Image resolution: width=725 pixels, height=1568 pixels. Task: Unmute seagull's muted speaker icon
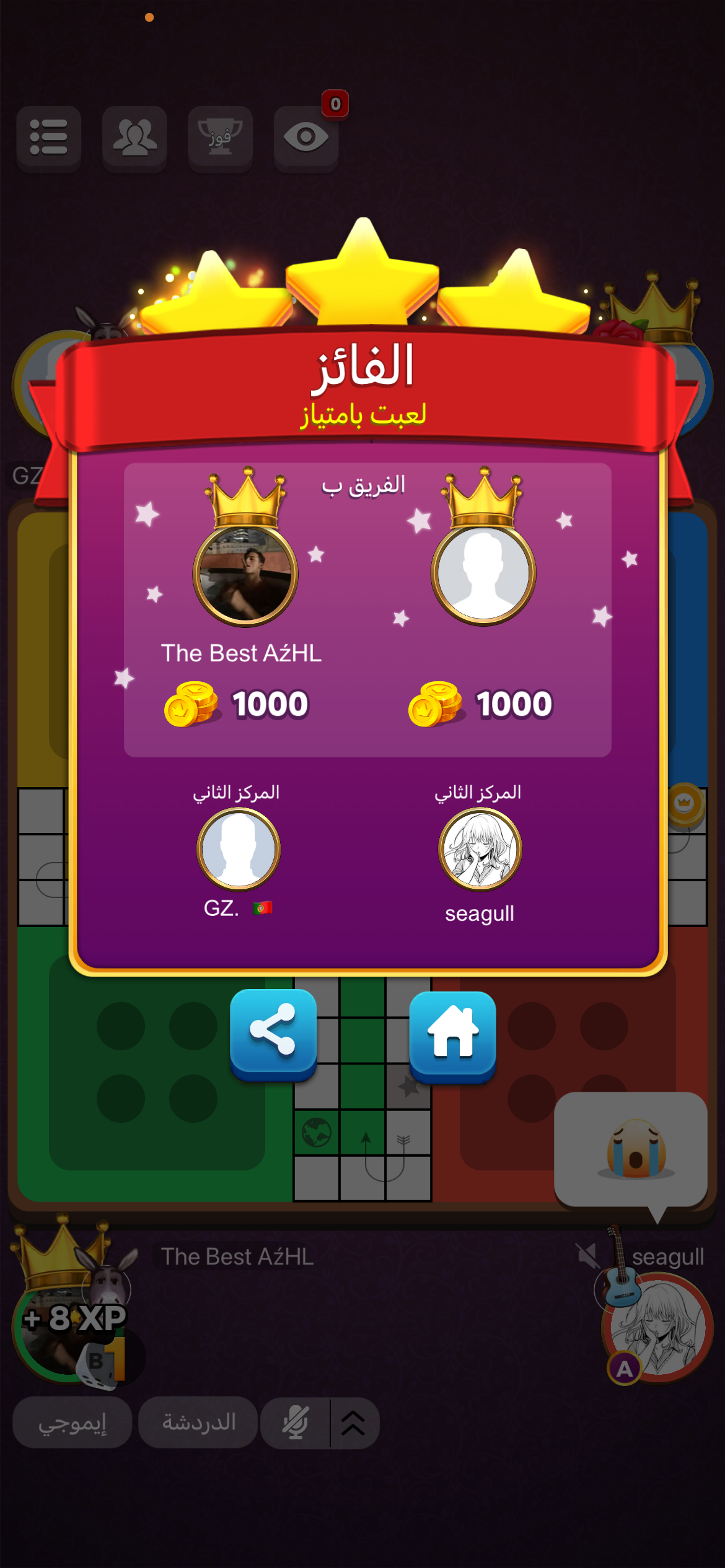point(587,1256)
